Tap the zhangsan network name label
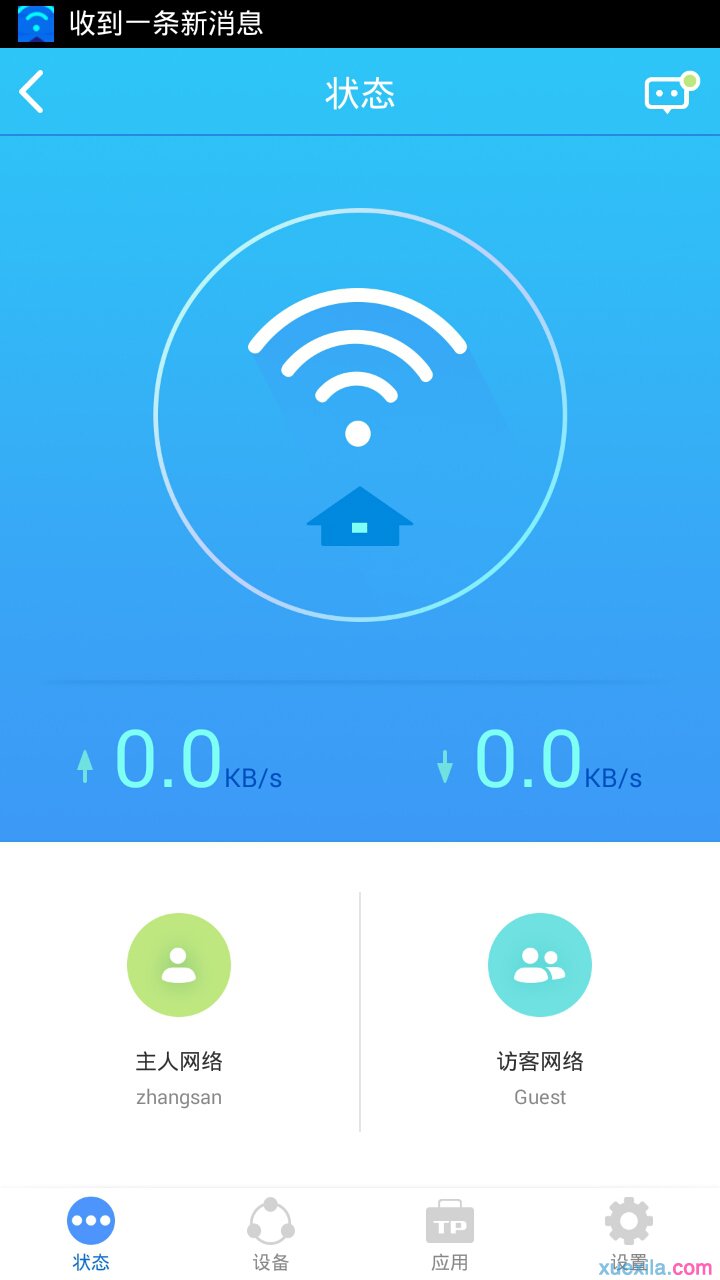 pyautogui.click(x=179, y=1097)
